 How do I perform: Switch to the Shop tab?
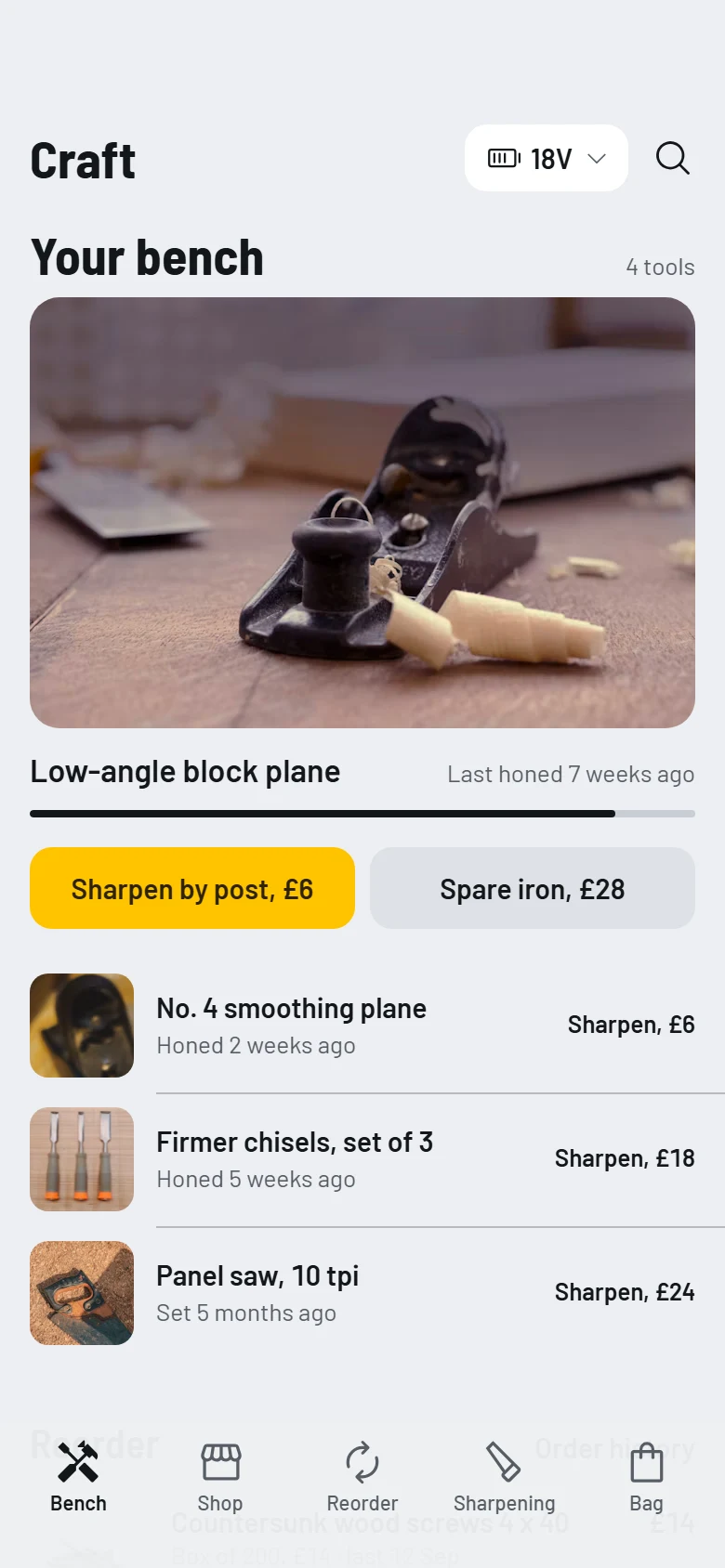[x=220, y=1477]
